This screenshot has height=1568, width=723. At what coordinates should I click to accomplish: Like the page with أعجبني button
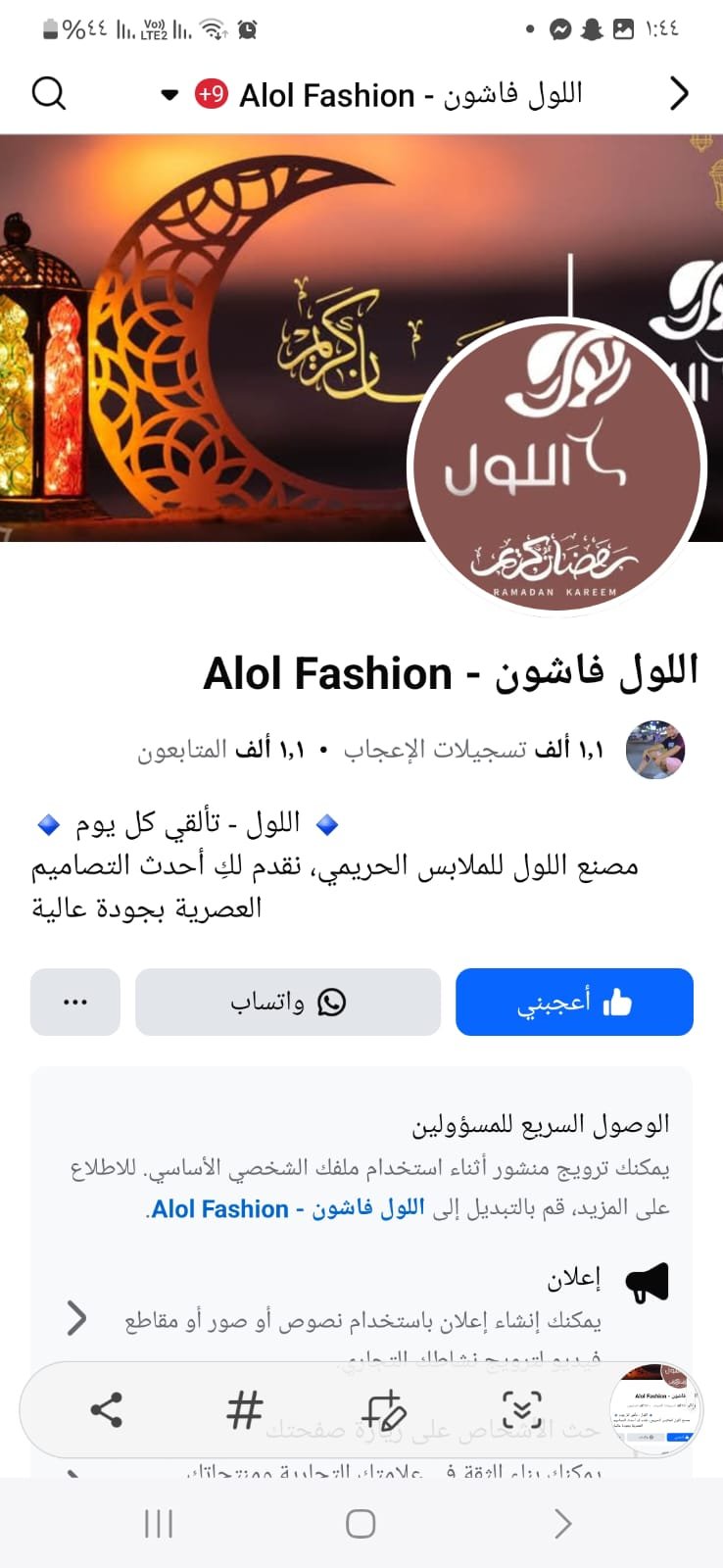click(x=574, y=1002)
